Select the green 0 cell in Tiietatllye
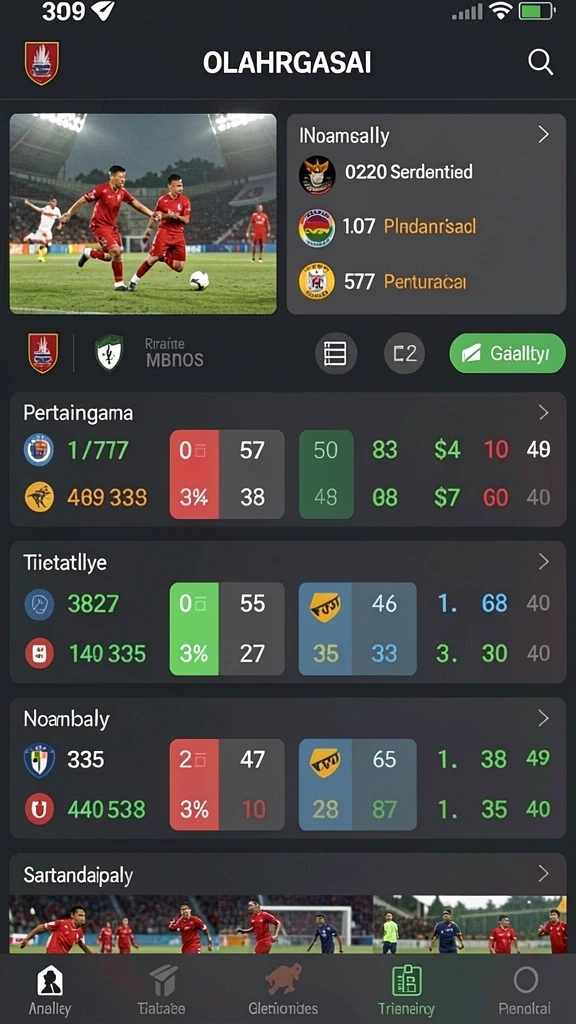Image resolution: width=576 pixels, height=1024 pixels. pos(194,604)
